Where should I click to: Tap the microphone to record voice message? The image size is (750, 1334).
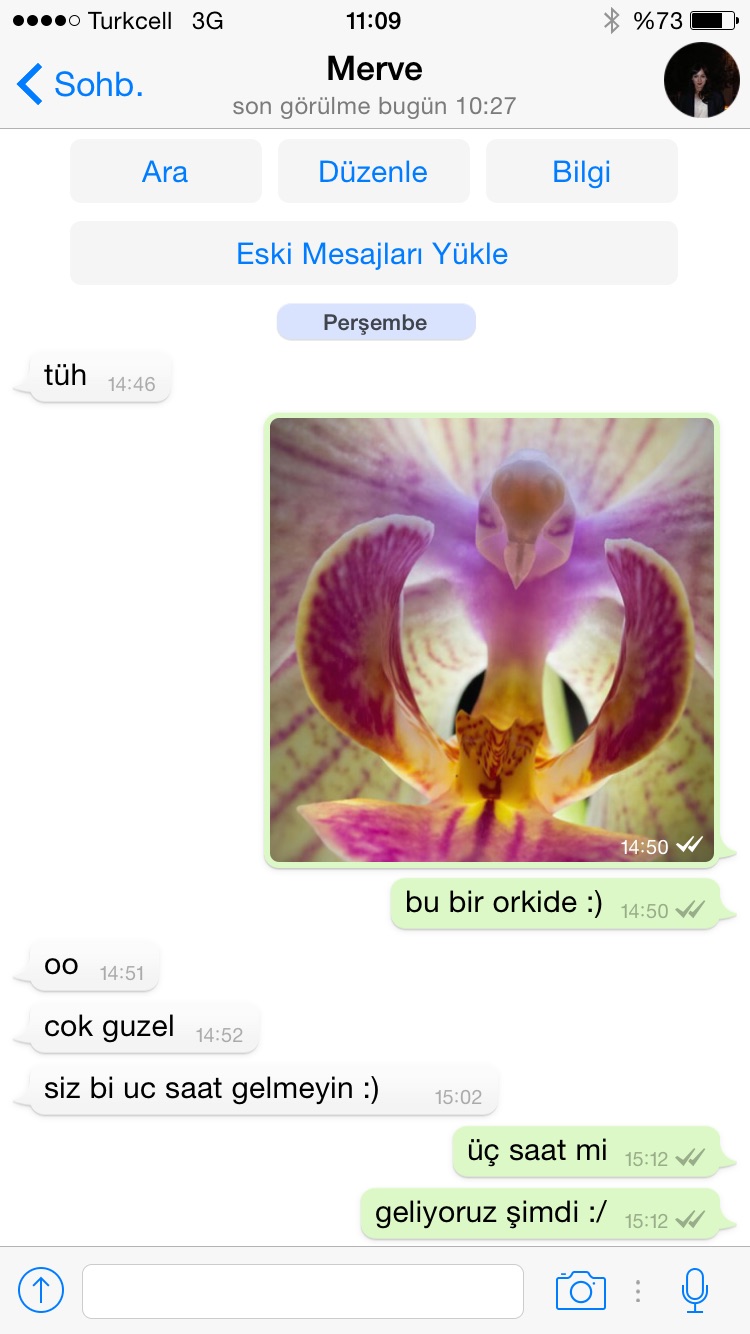pyautogui.click(x=695, y=1290)
